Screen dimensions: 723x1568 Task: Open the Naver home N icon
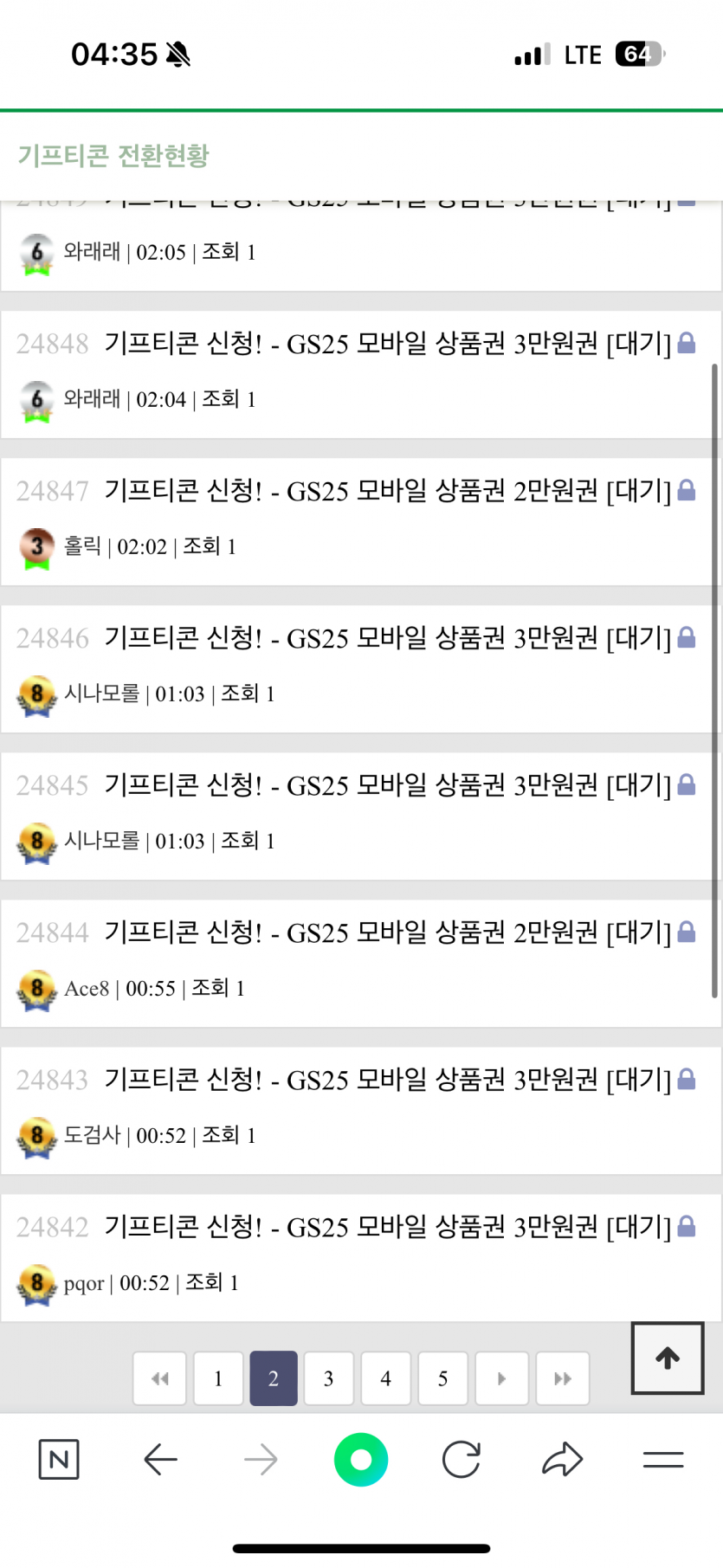tap(59, 1460)
